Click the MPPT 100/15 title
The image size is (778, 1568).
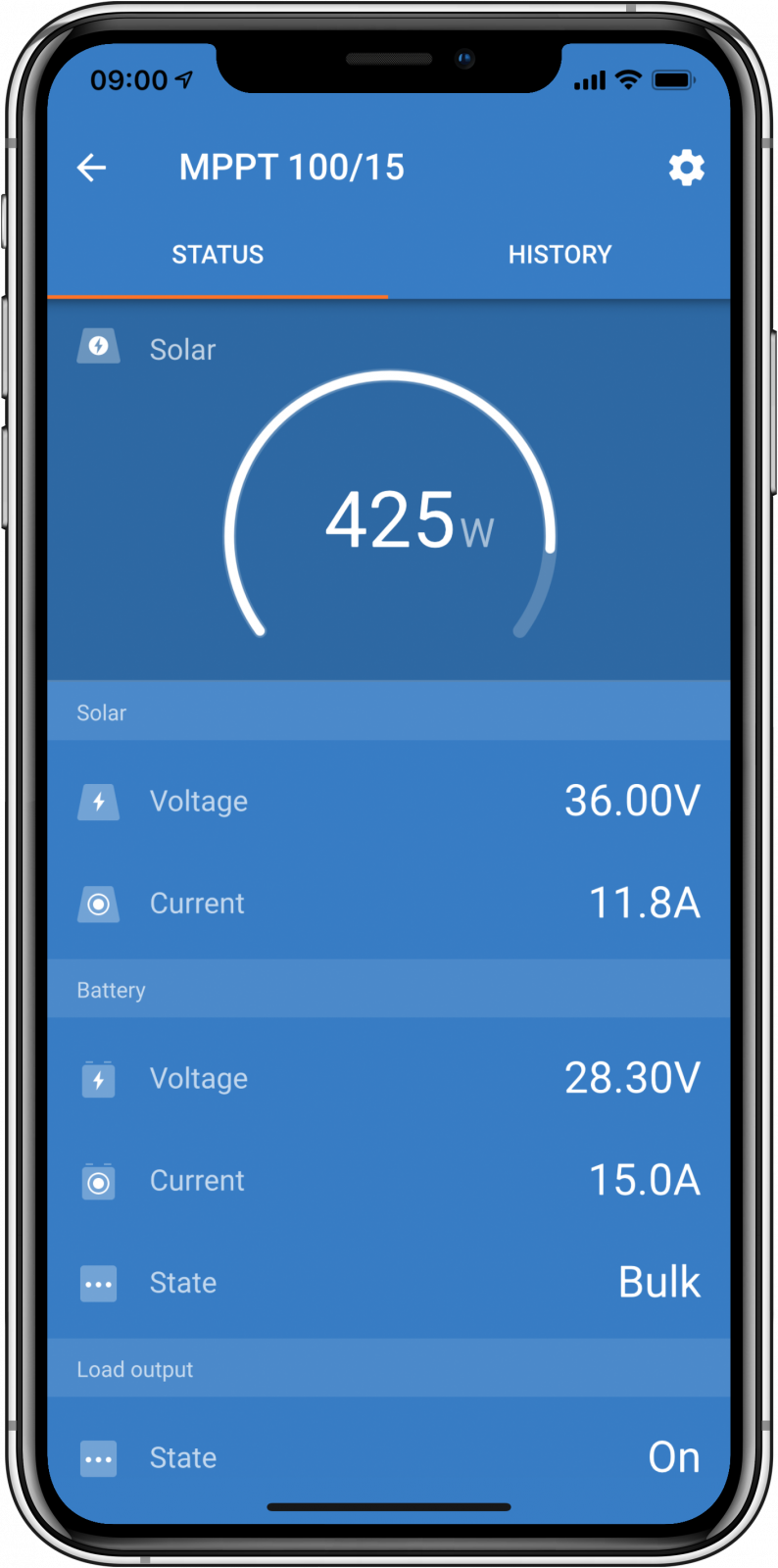click(292, 168)
